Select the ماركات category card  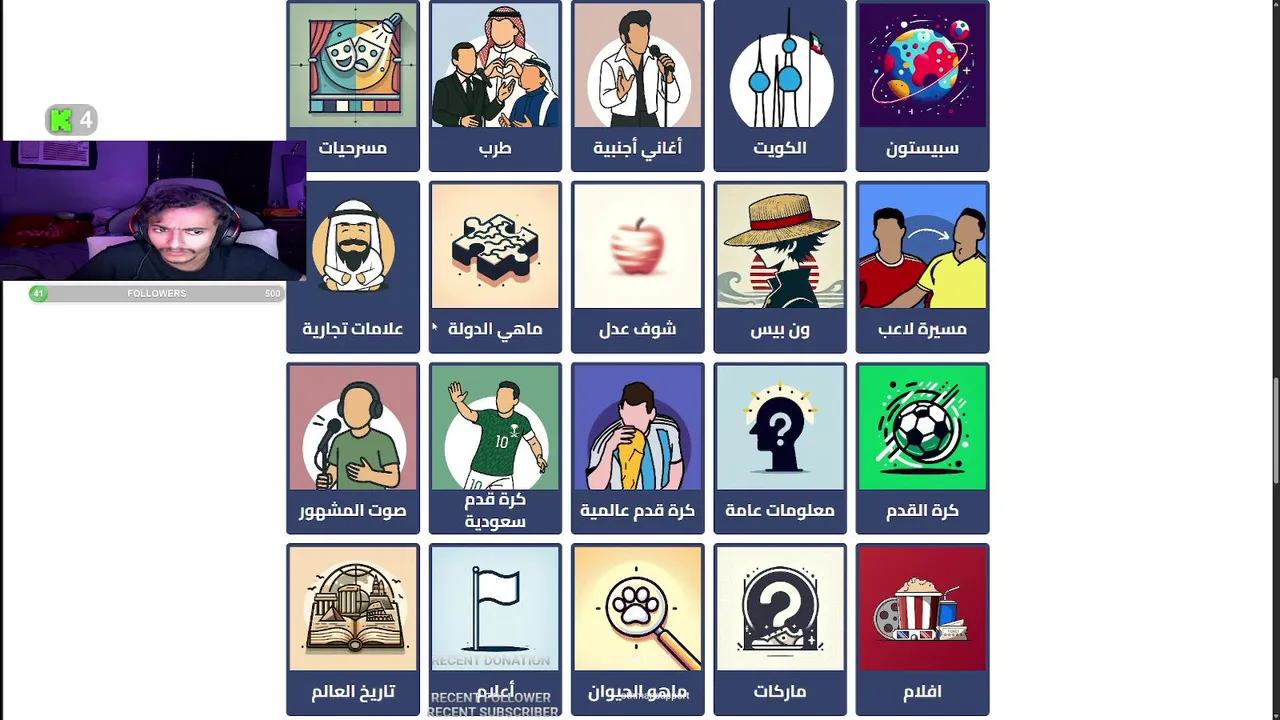[x=780, y=628]
